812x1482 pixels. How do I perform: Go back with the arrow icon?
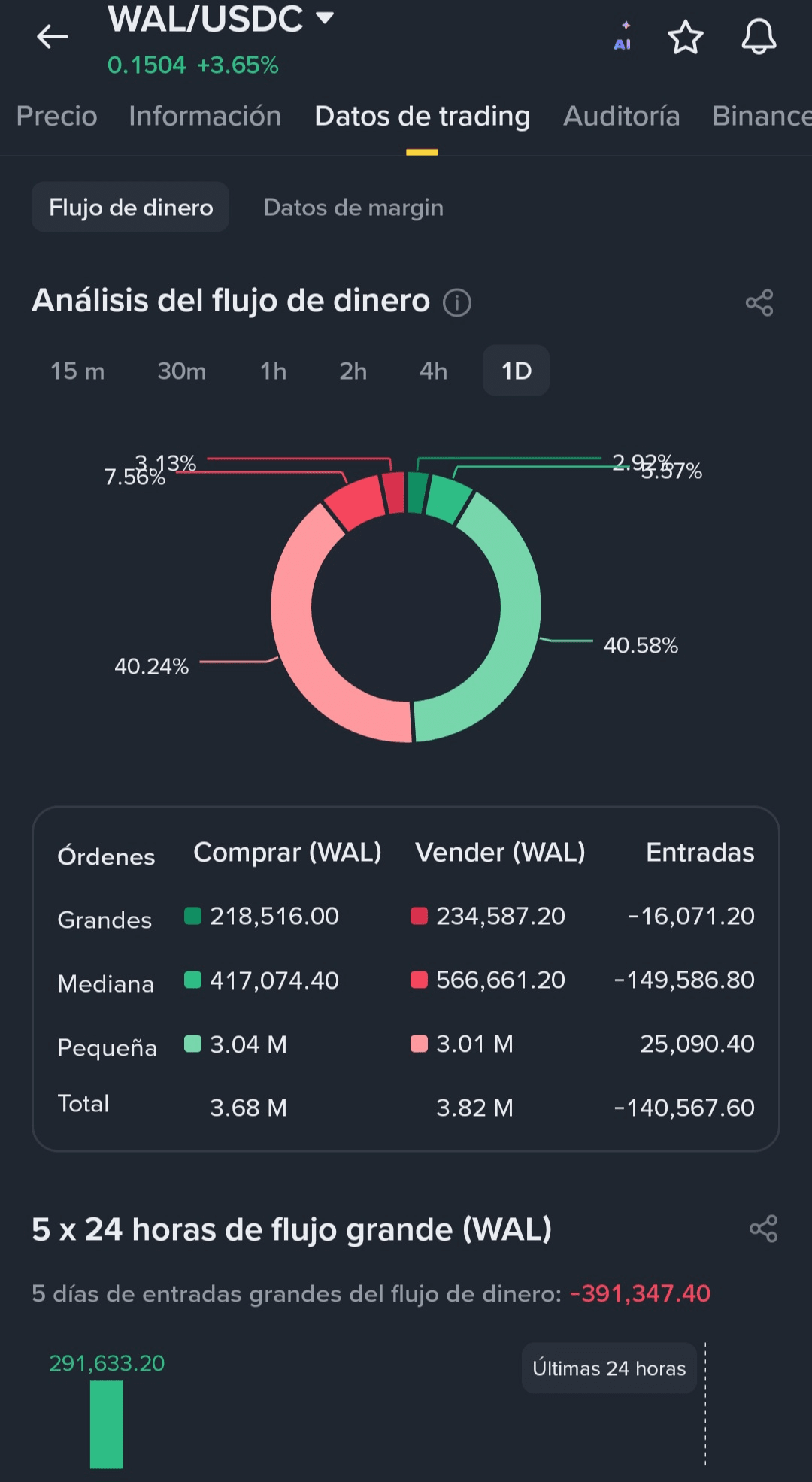(x=53, y=36)
